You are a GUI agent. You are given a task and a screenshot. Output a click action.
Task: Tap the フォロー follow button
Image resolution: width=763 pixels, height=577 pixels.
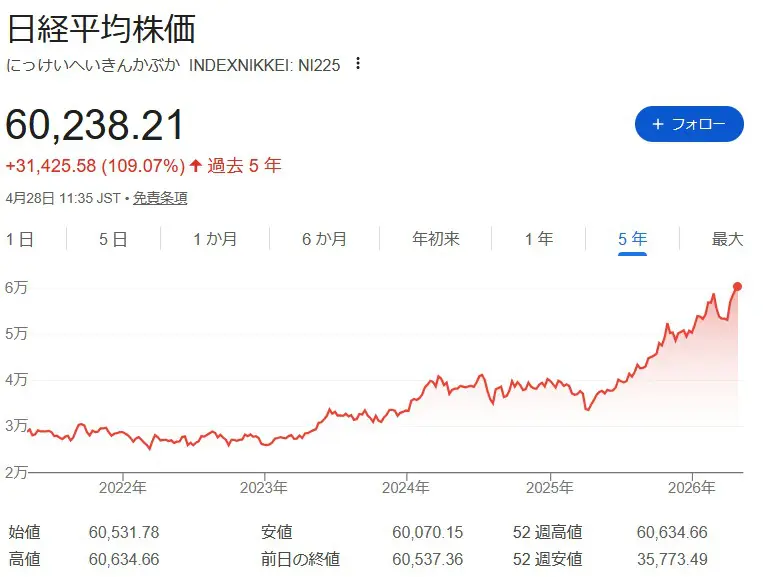[689, 124]
